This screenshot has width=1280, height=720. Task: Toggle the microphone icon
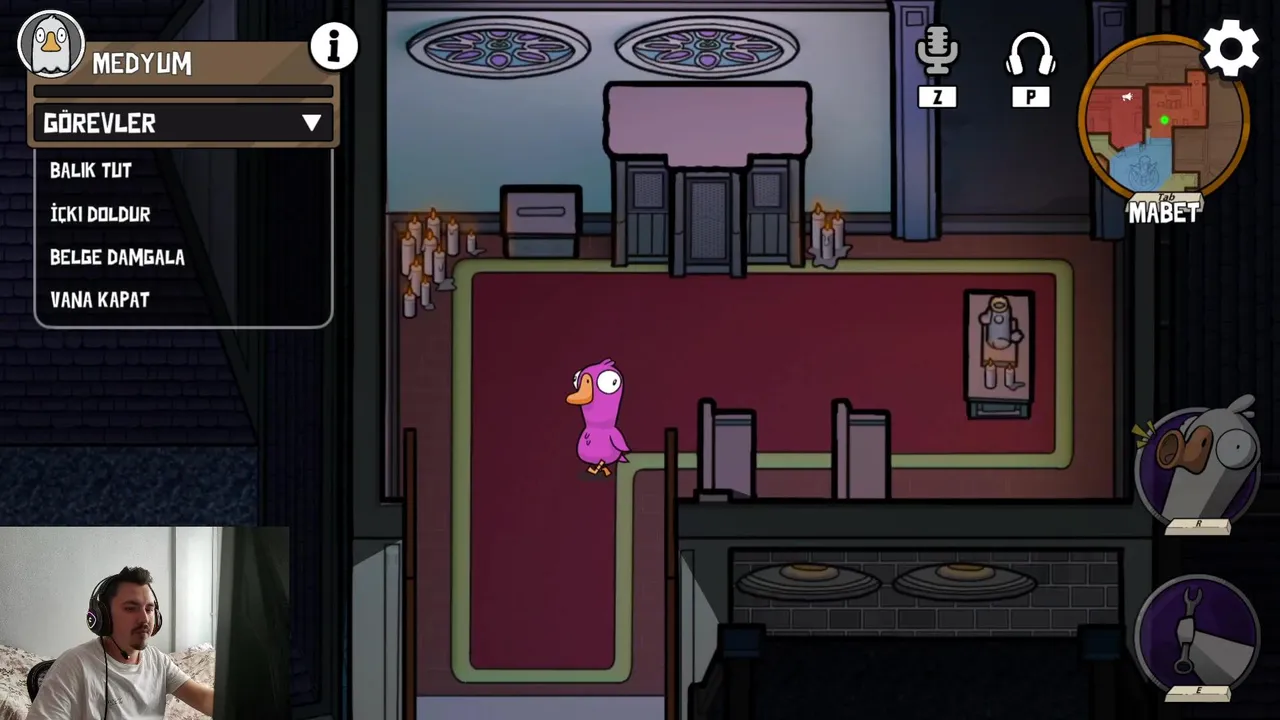point(937,52)
